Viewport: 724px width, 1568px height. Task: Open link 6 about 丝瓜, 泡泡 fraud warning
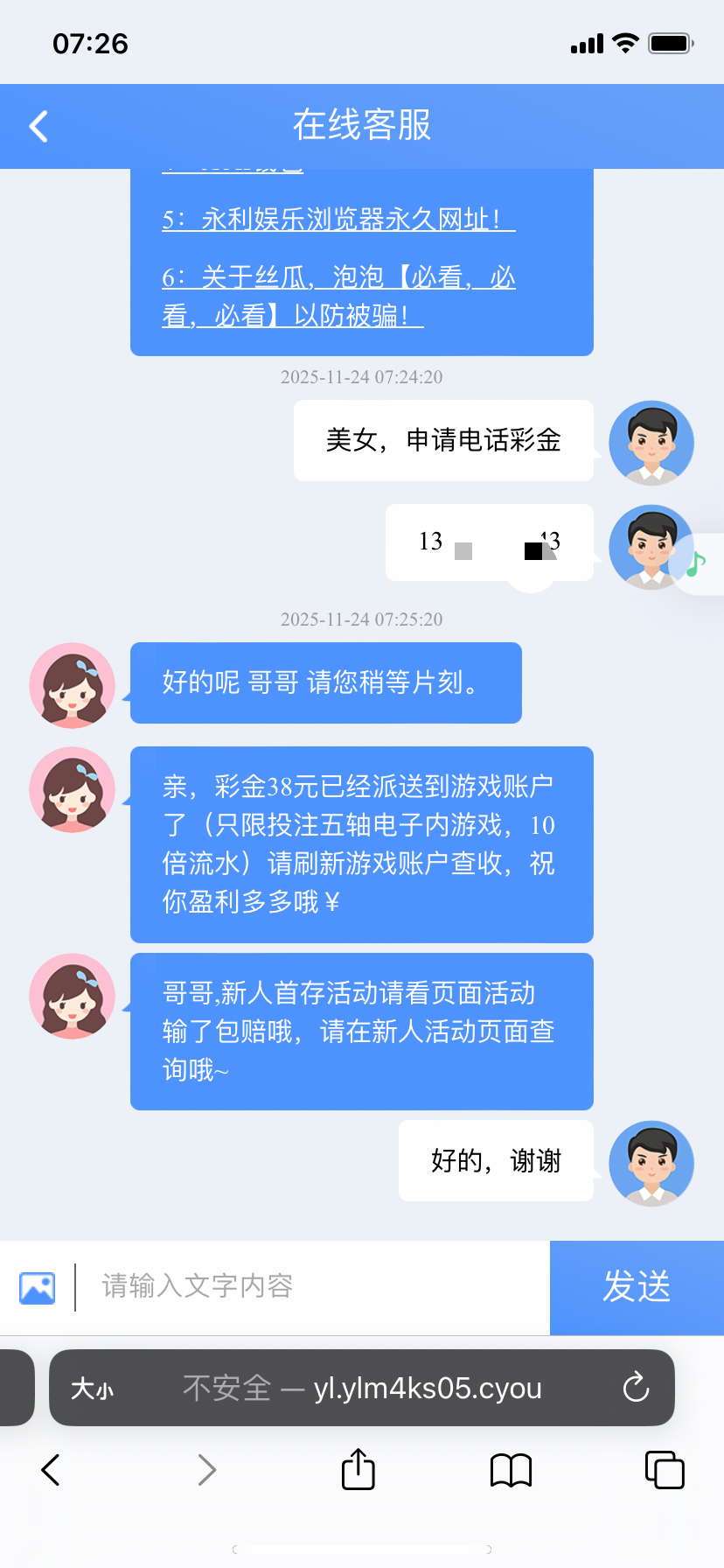click(338, 296)
